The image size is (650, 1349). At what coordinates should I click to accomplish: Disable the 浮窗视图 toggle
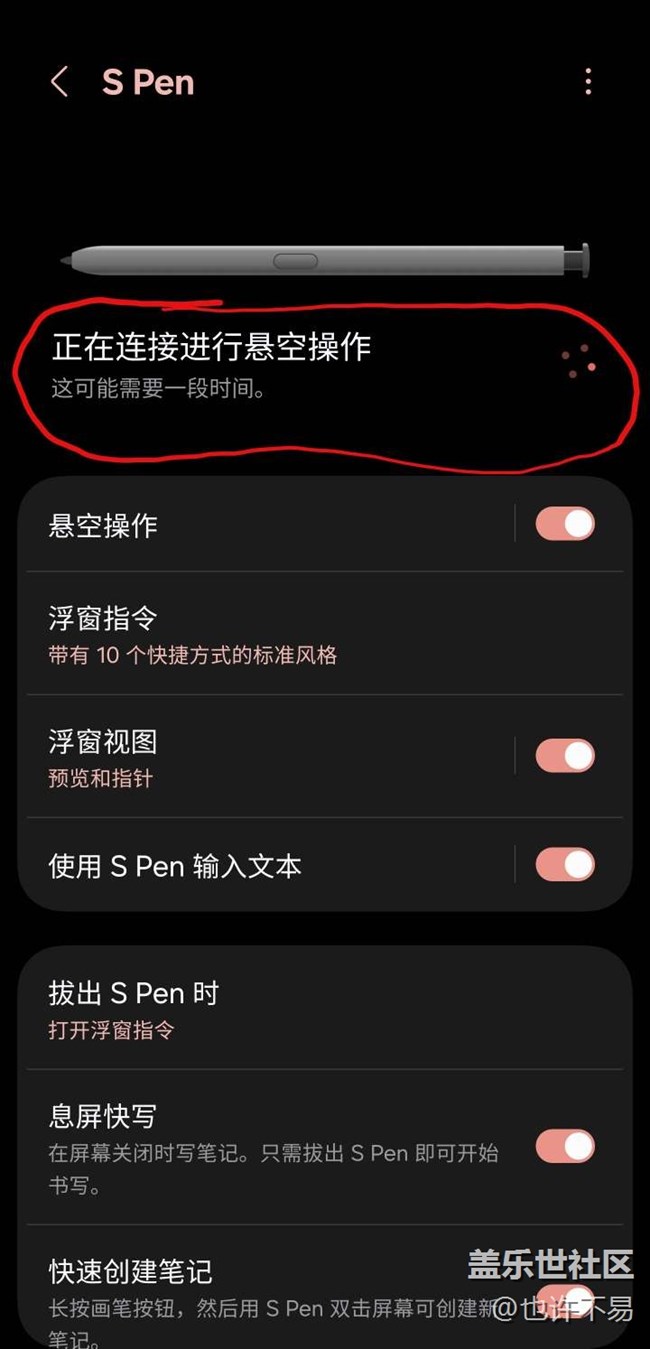pyautogui.click(x=565, y=756)
